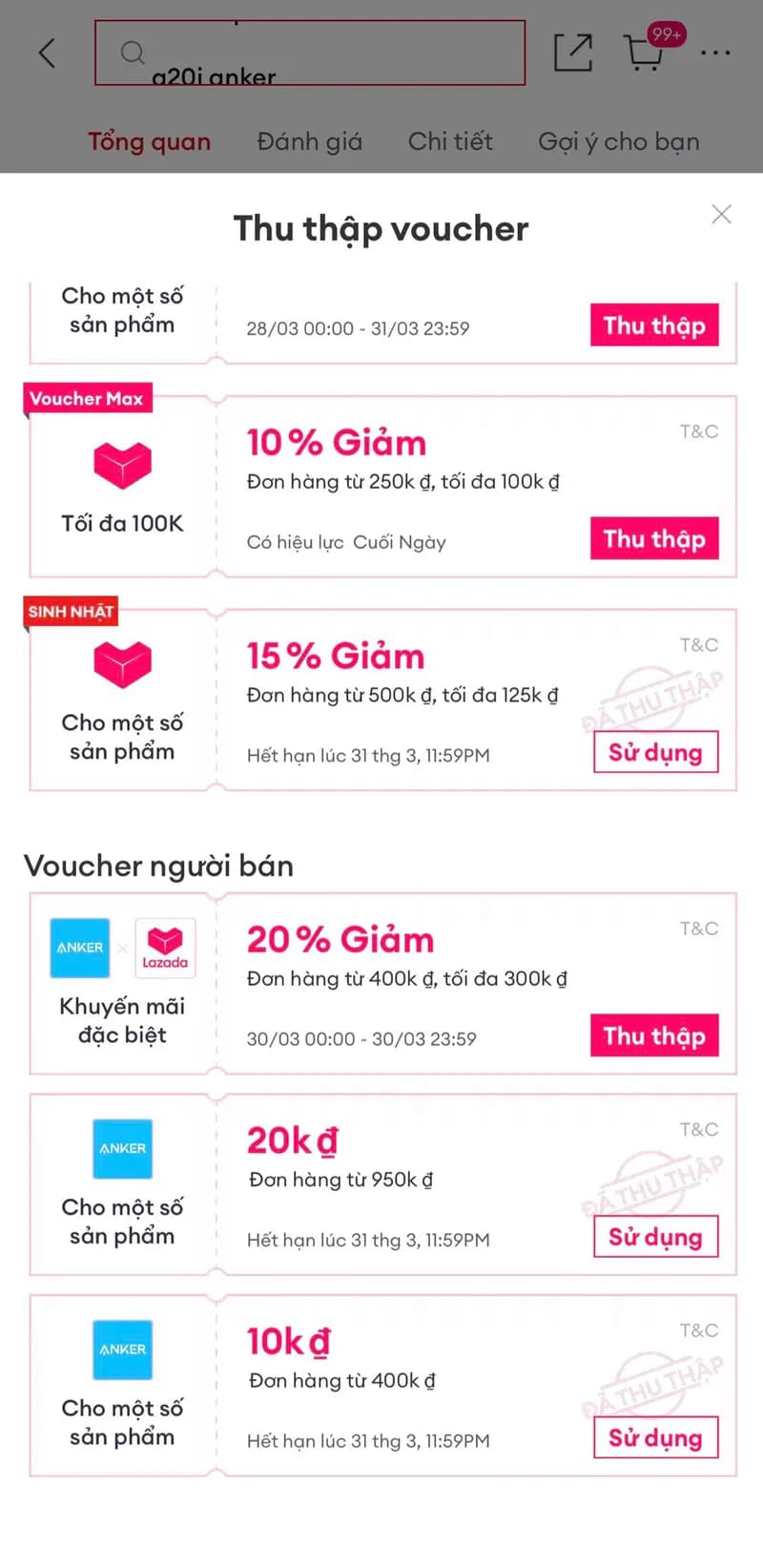Go back with the arrow icon
The height and width of the screenshot is (1568, 763).
(47, 52)
